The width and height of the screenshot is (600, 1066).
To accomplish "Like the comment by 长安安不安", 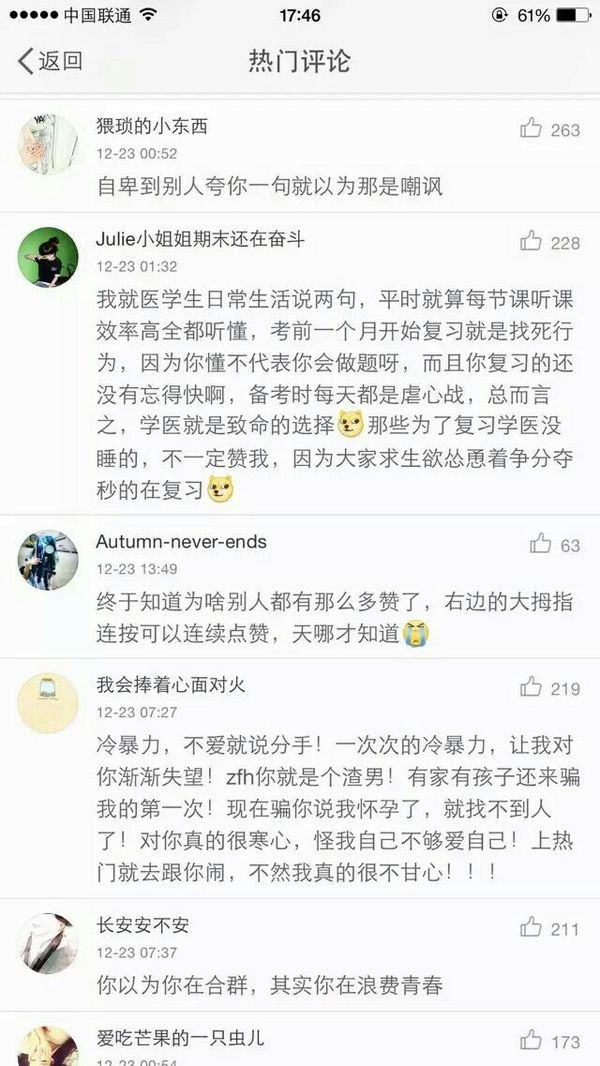I will click(532, 928).
